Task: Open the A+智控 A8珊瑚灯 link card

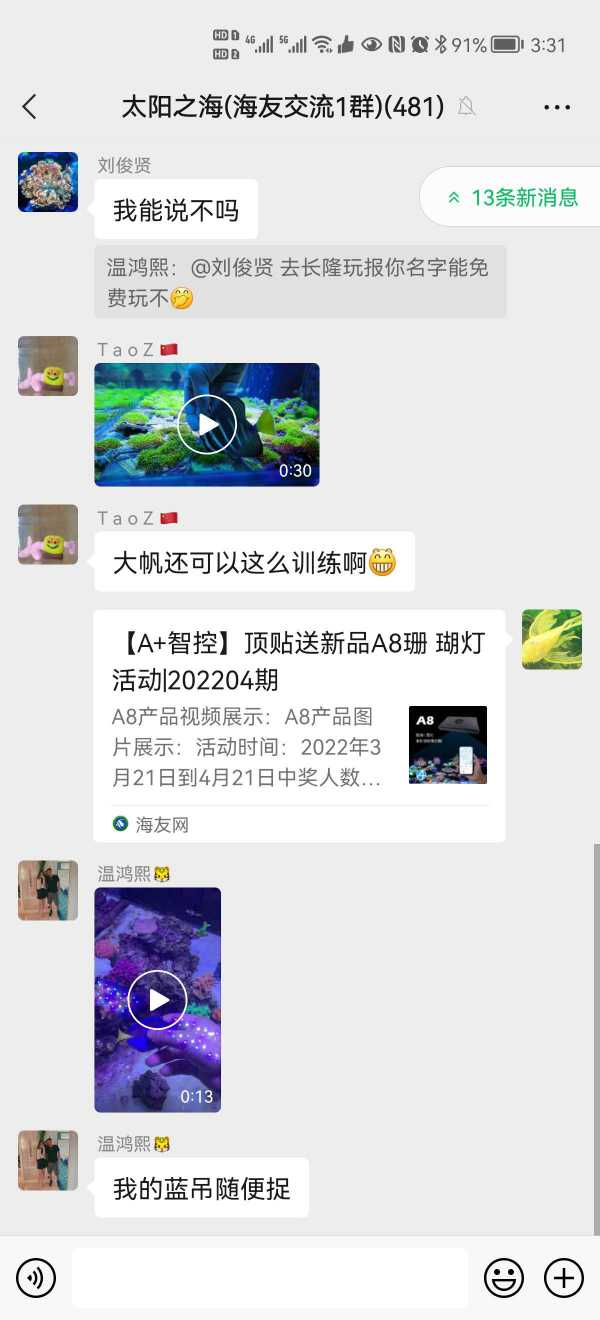Action: click(x=299, y=726)
